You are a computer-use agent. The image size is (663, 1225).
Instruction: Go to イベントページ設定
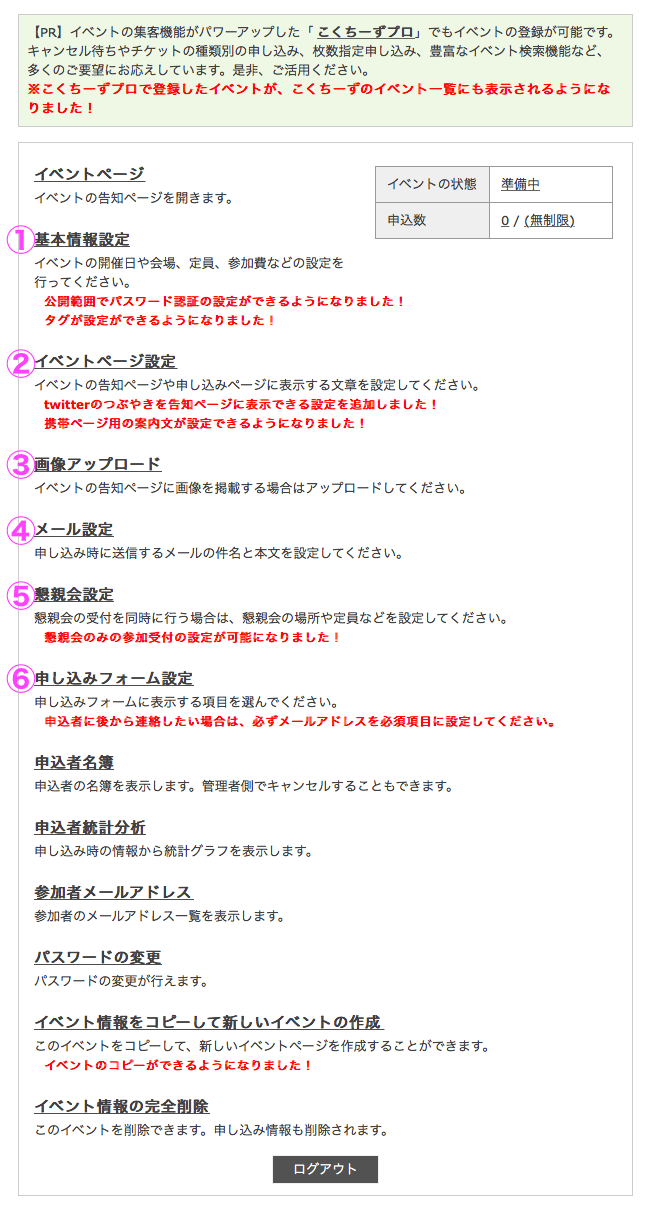click(105, 361)
